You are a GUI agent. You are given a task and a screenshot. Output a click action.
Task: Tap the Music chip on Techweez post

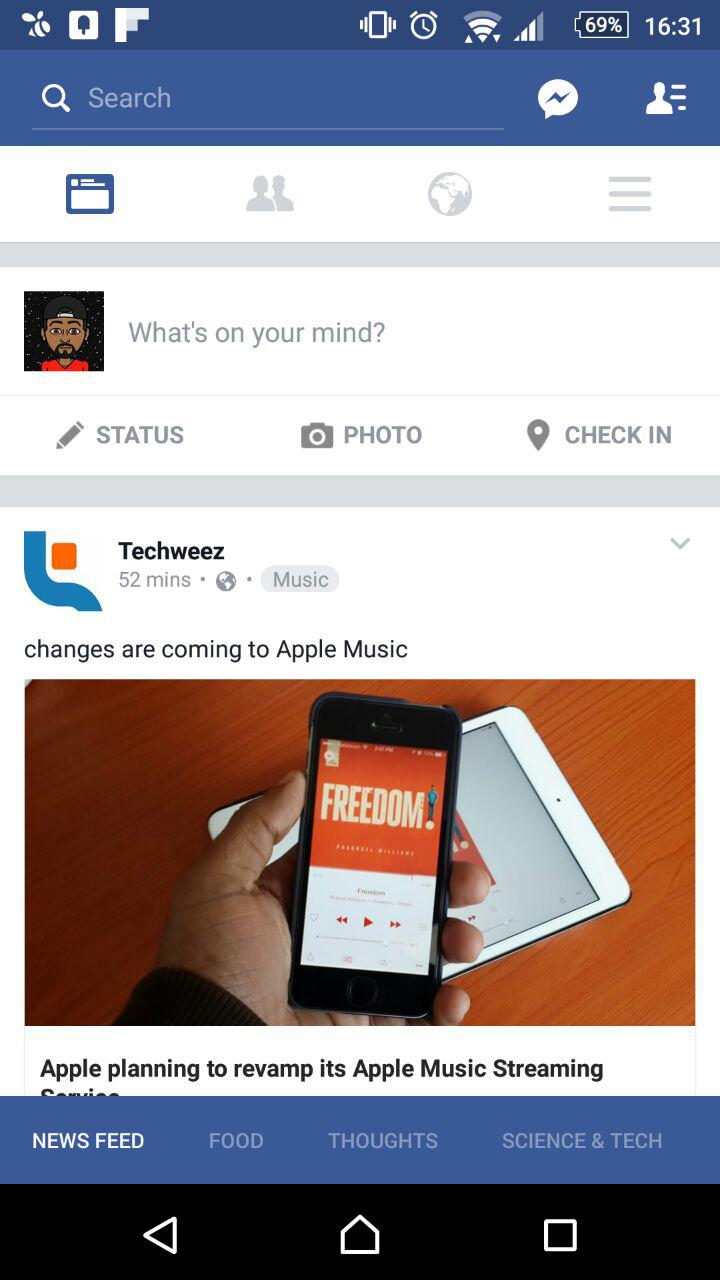[300, 580]
